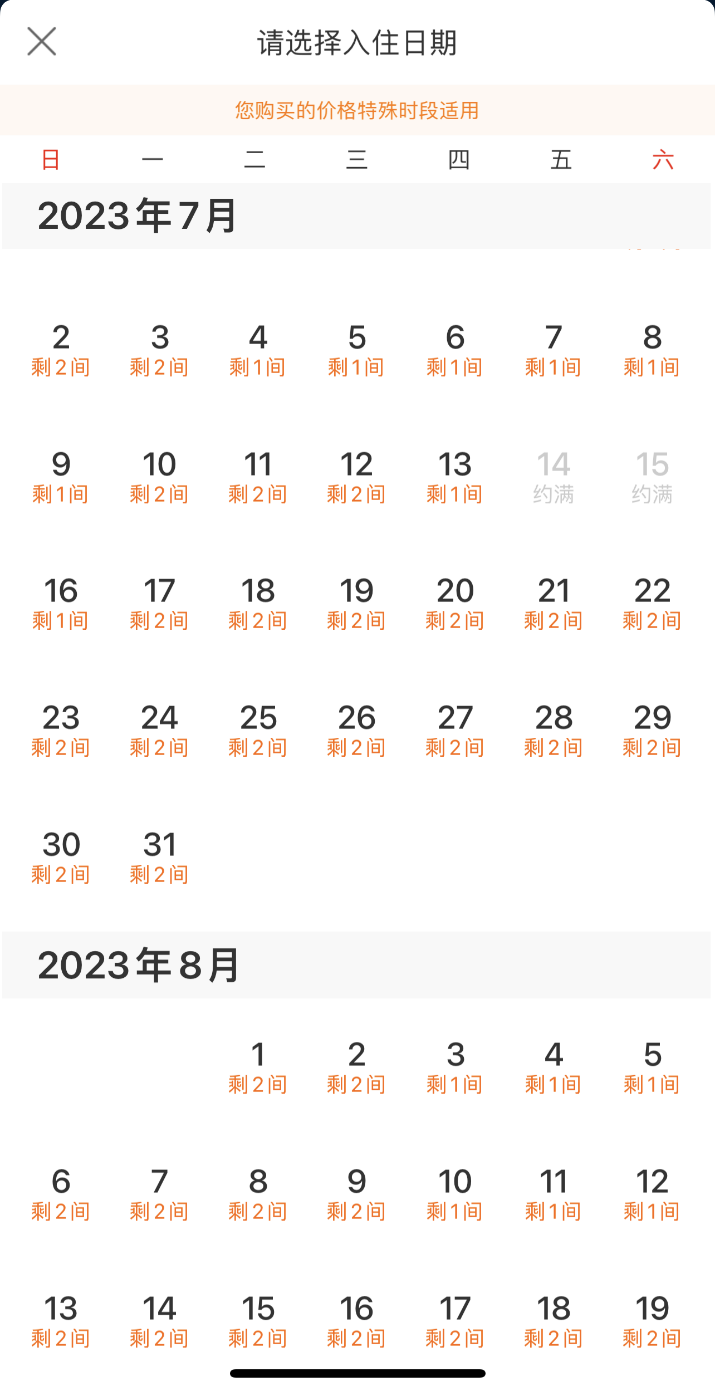Select July 2 as check-in date
The image size is (715, 1391).
[61, 350]
